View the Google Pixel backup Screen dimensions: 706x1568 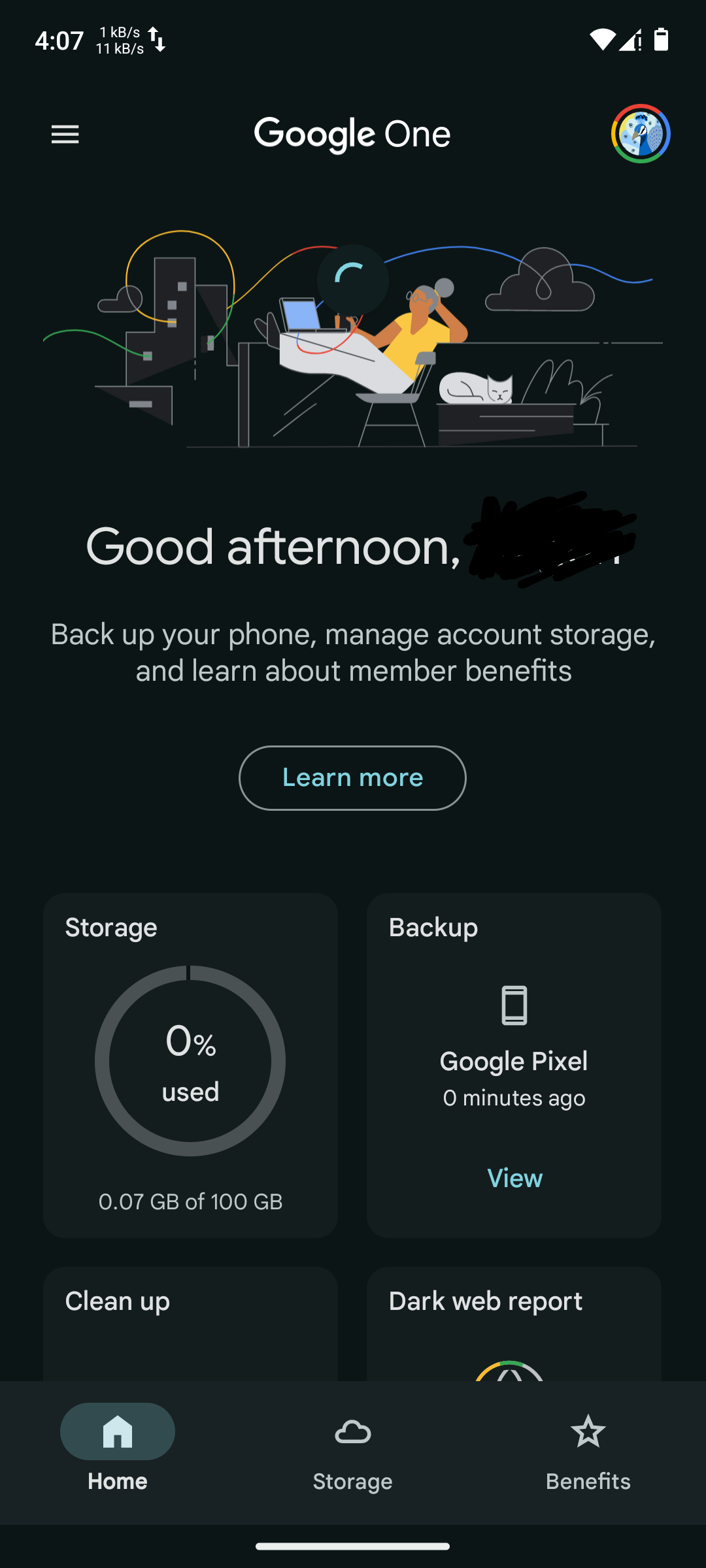(514, 1178)
